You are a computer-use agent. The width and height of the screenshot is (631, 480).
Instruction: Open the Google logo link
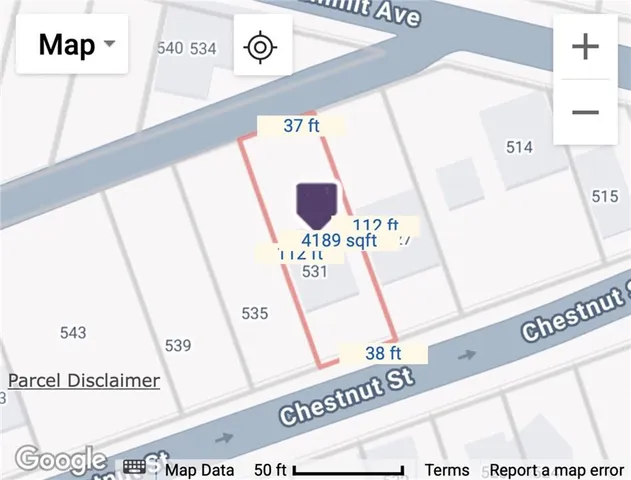pyautogui.click(x=60, y=460)
